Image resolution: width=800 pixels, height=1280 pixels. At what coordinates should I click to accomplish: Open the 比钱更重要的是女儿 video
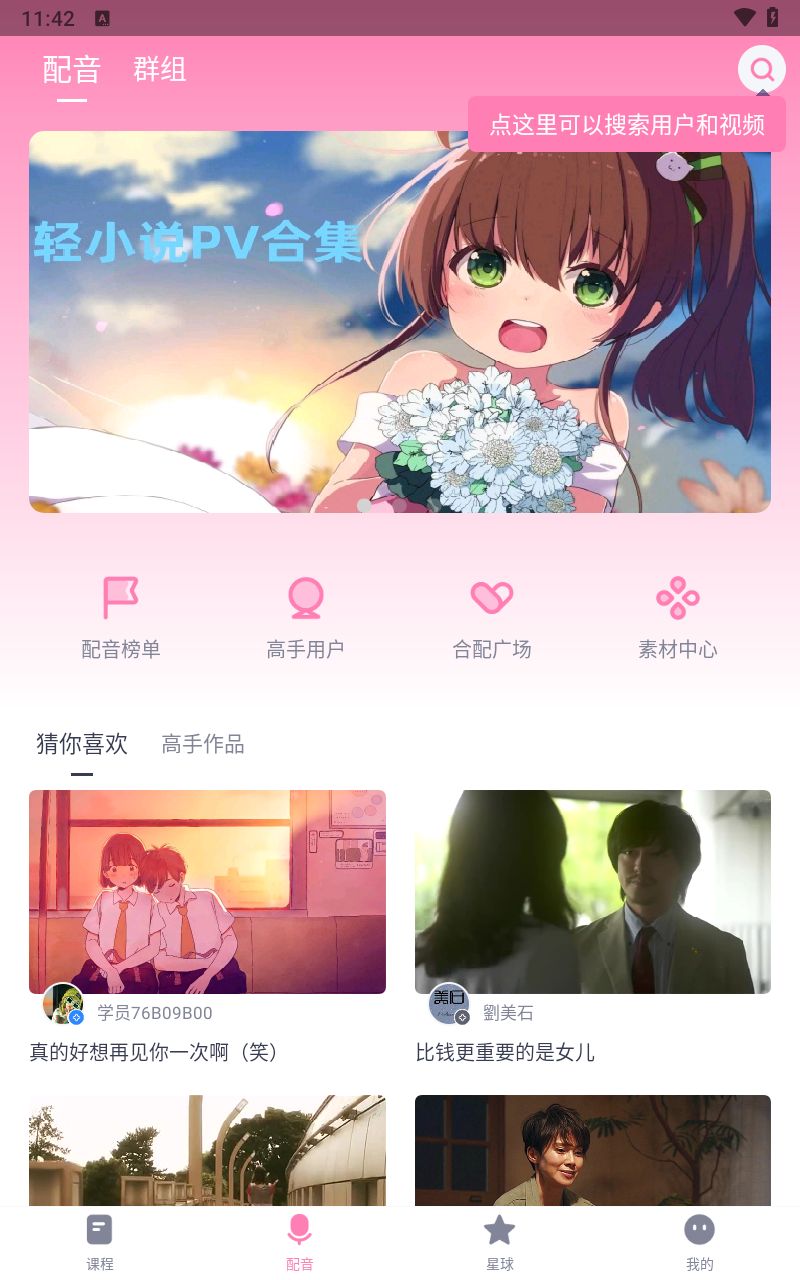592,891
